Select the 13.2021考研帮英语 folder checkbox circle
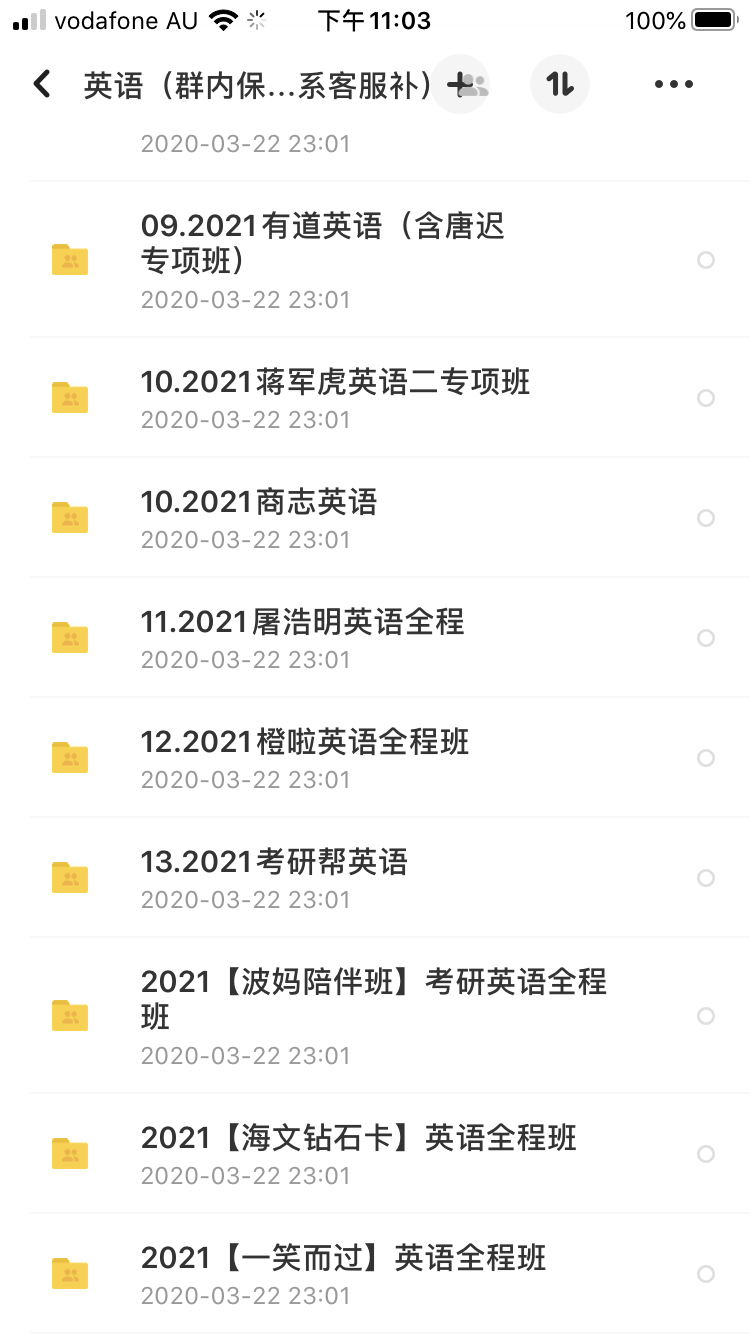Viewport: 750px width, 1334px height. (x=706, y=878)
